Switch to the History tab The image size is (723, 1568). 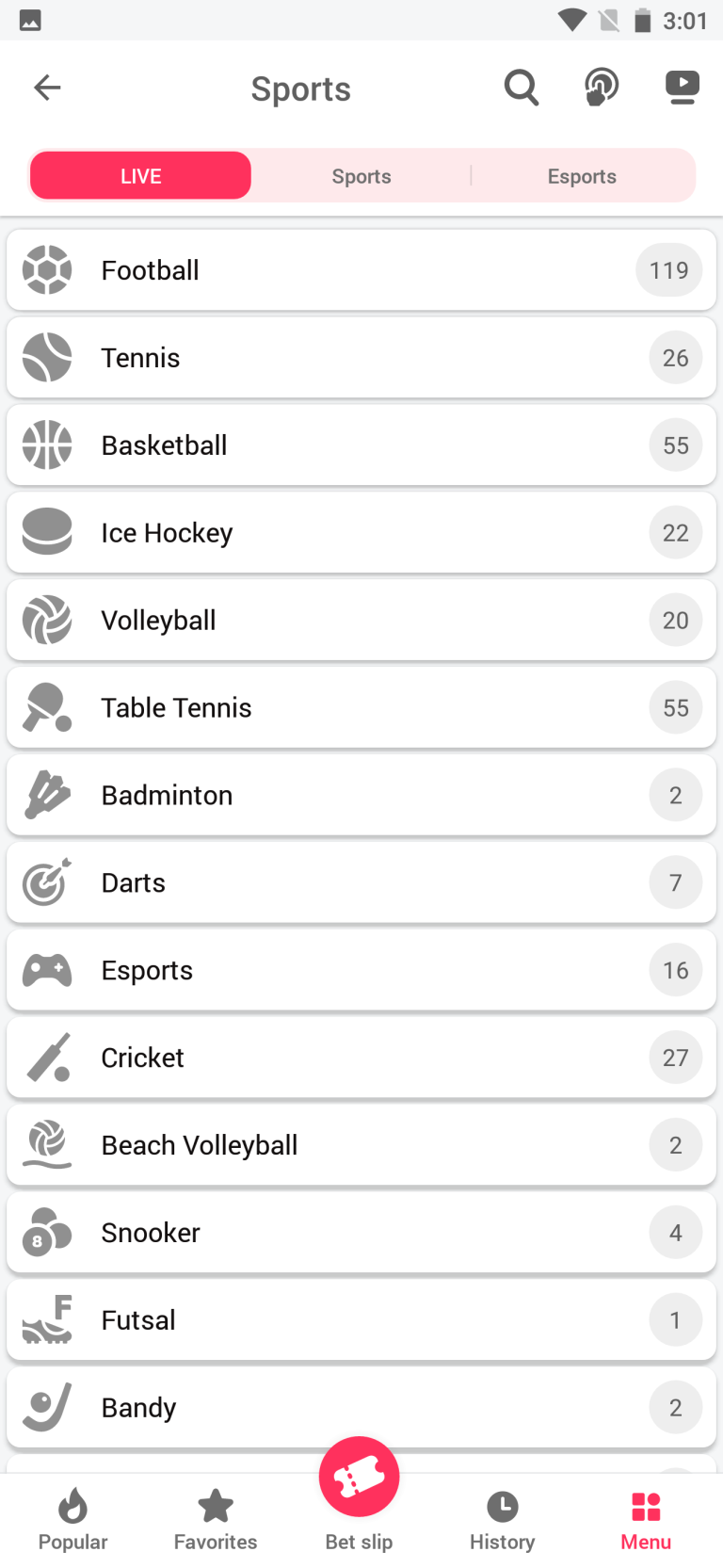(x=503, y=1520)
